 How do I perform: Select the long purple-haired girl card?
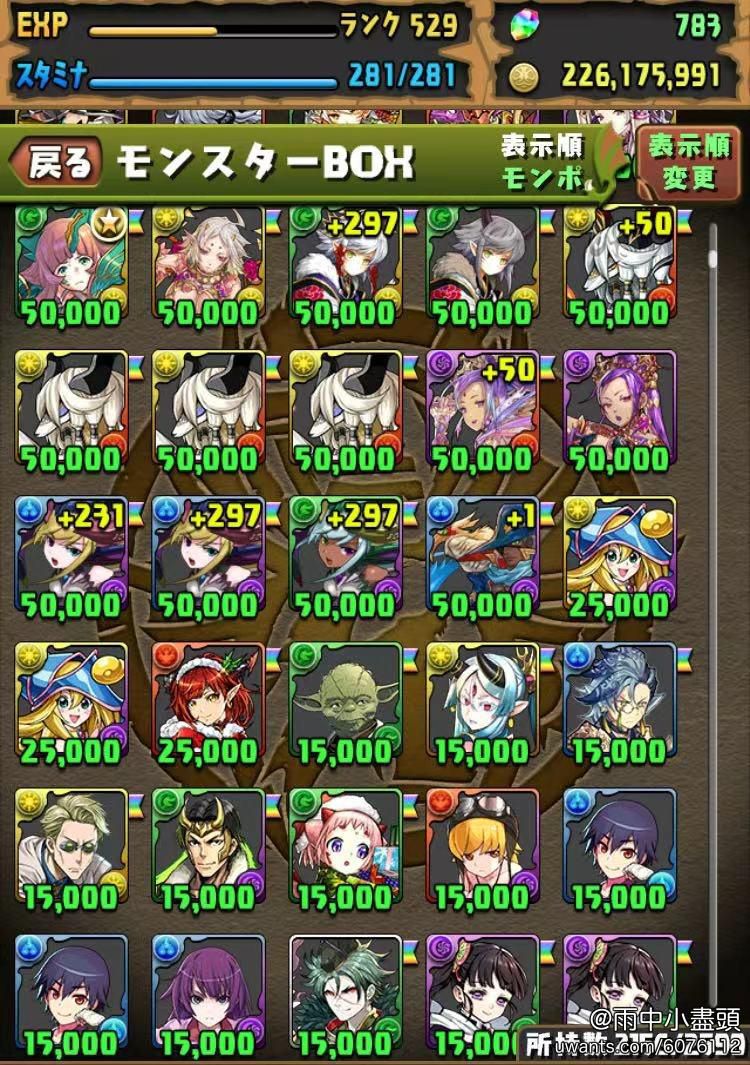pyautogui.click(x=208, y=990)
